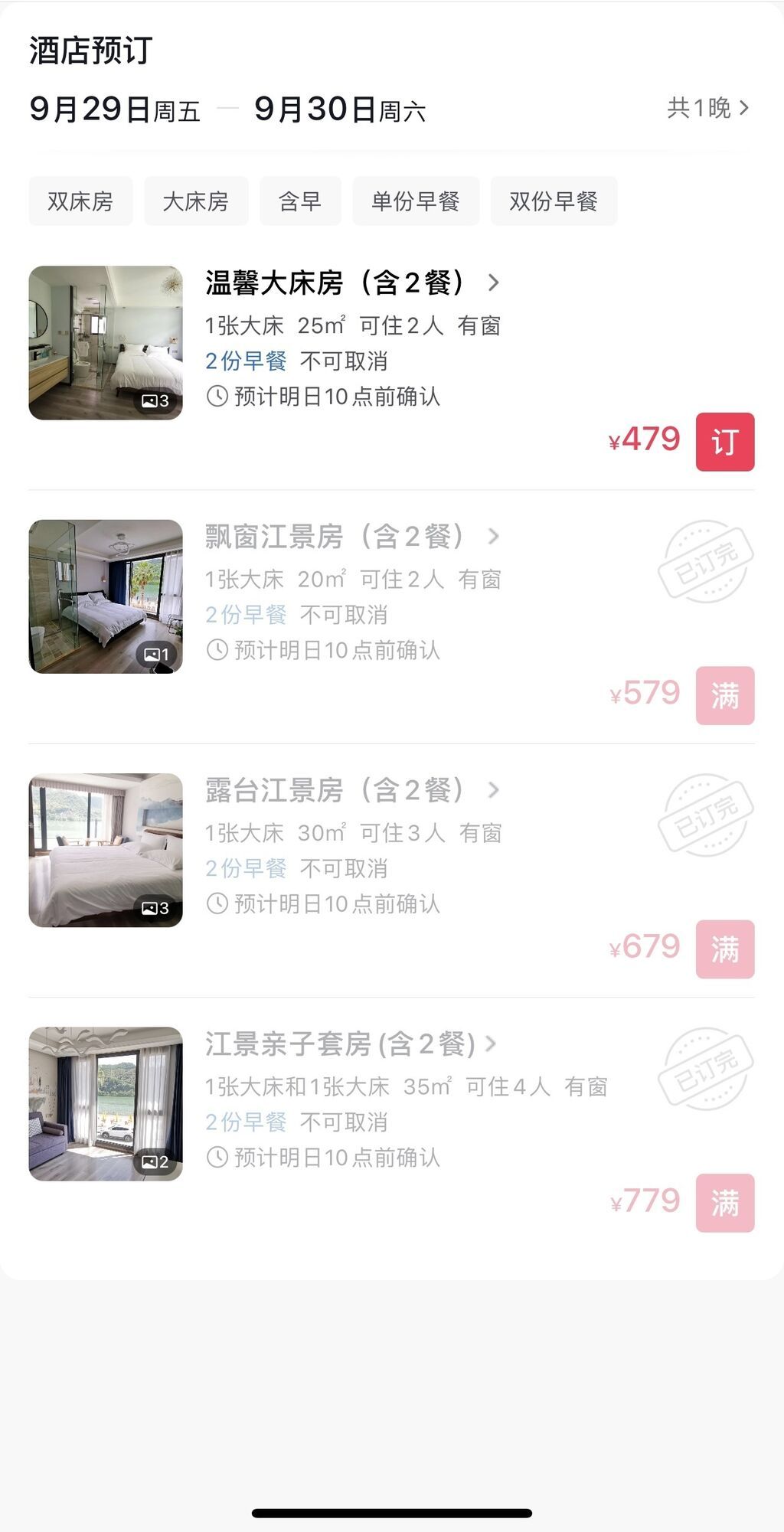View photos of 江景亲子套房
The image size is (784, 1532).
106,1103
